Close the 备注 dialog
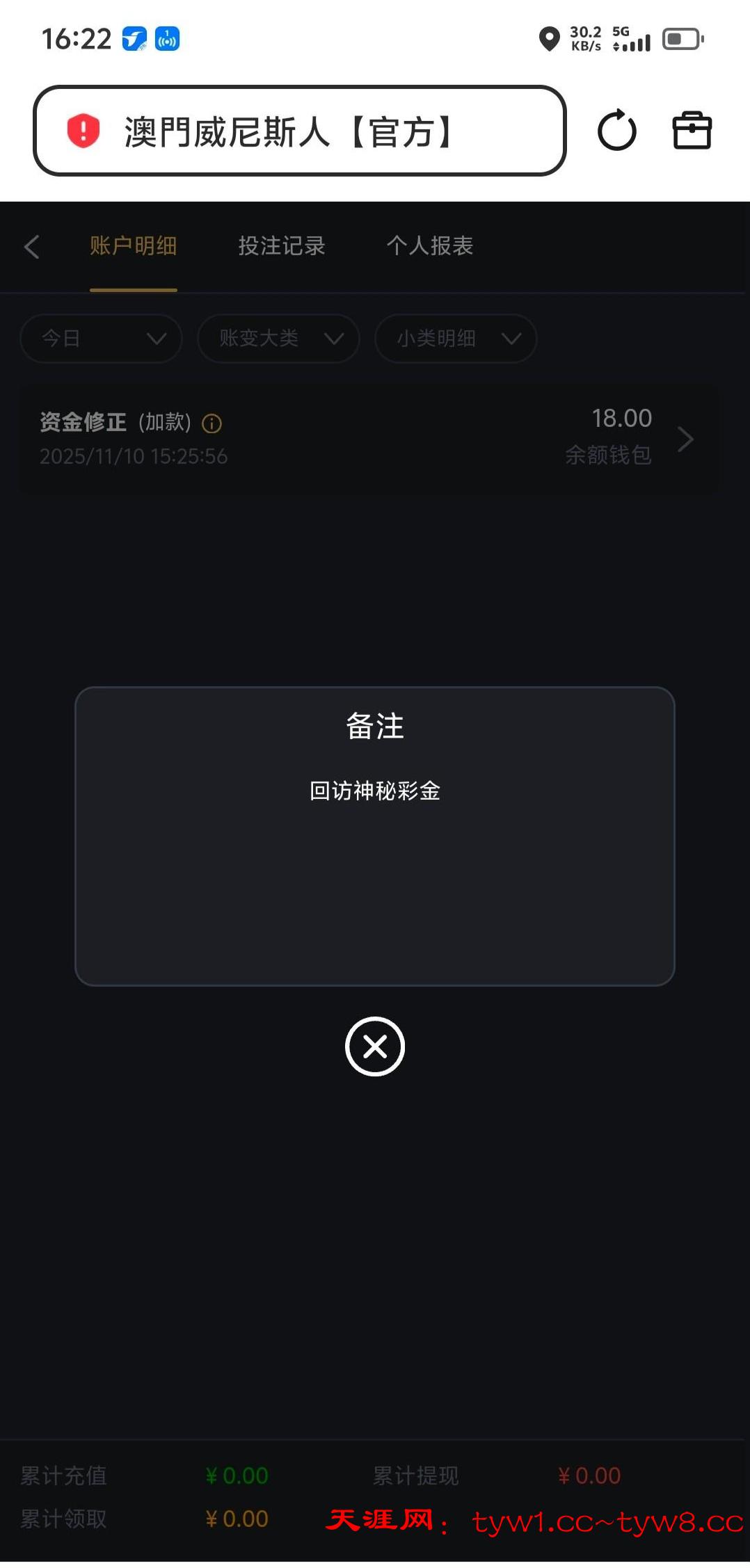The image size is (750, 1568). point(374,1046)
